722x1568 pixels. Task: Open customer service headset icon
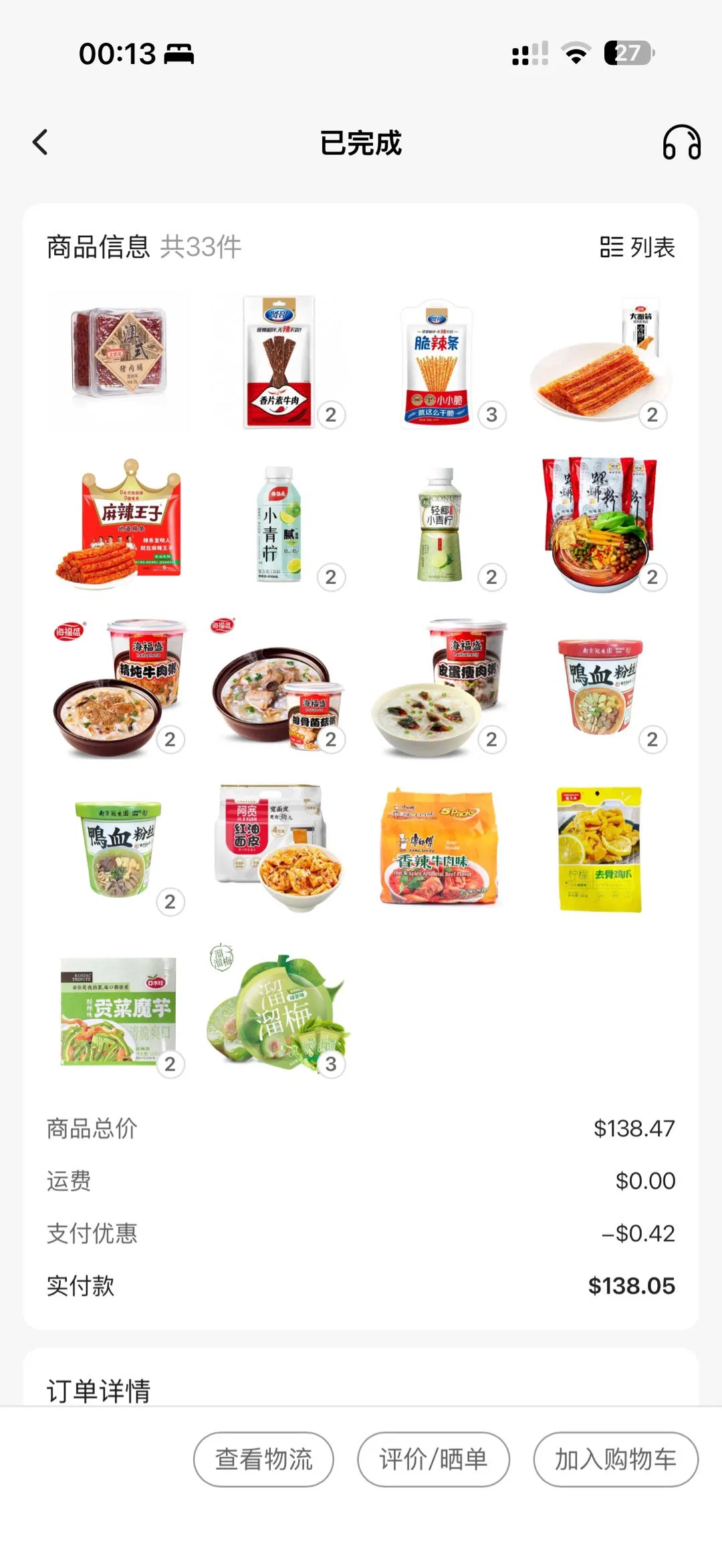point(681,142)
